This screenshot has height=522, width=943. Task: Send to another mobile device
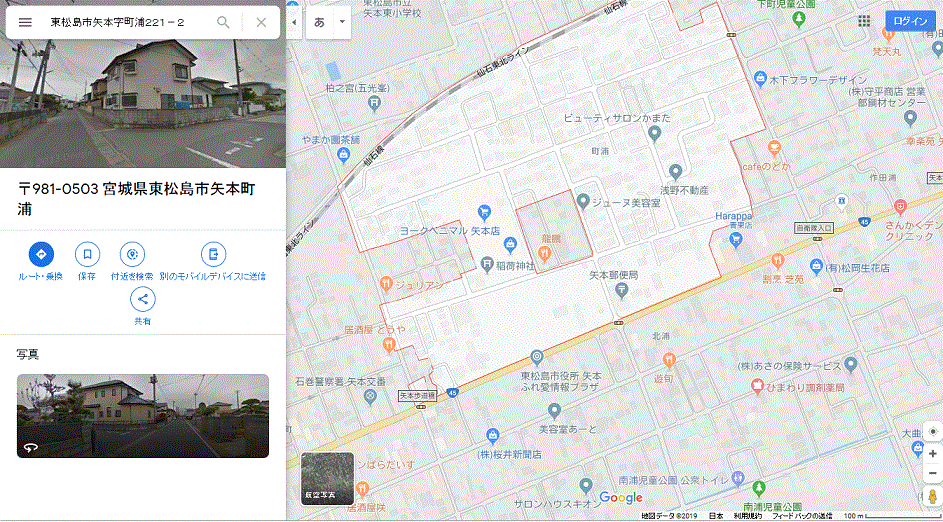coord(212,254)
